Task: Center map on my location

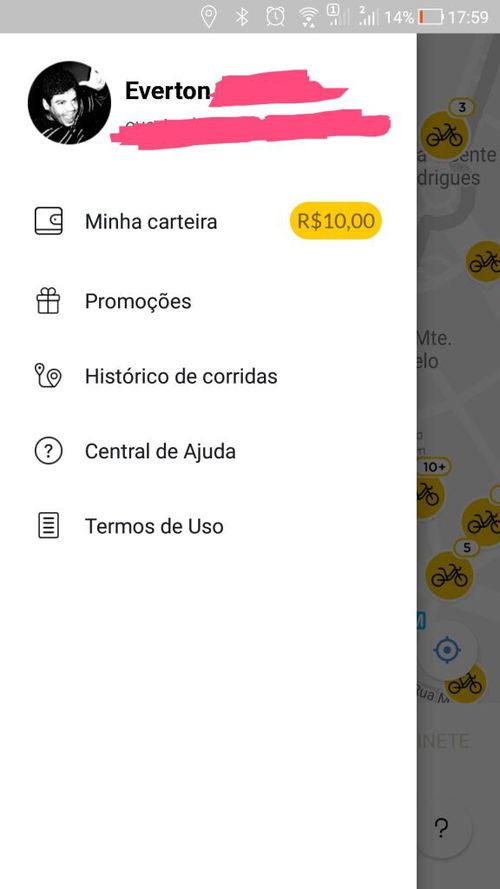Action: [448, 650]
